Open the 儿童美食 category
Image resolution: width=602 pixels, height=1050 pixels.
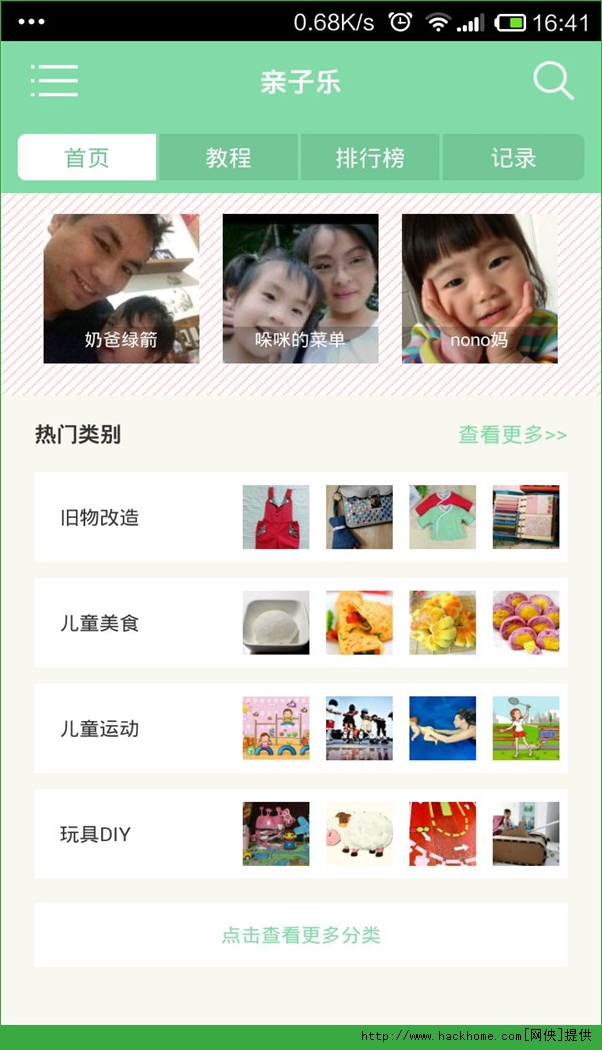coord(100,623)
